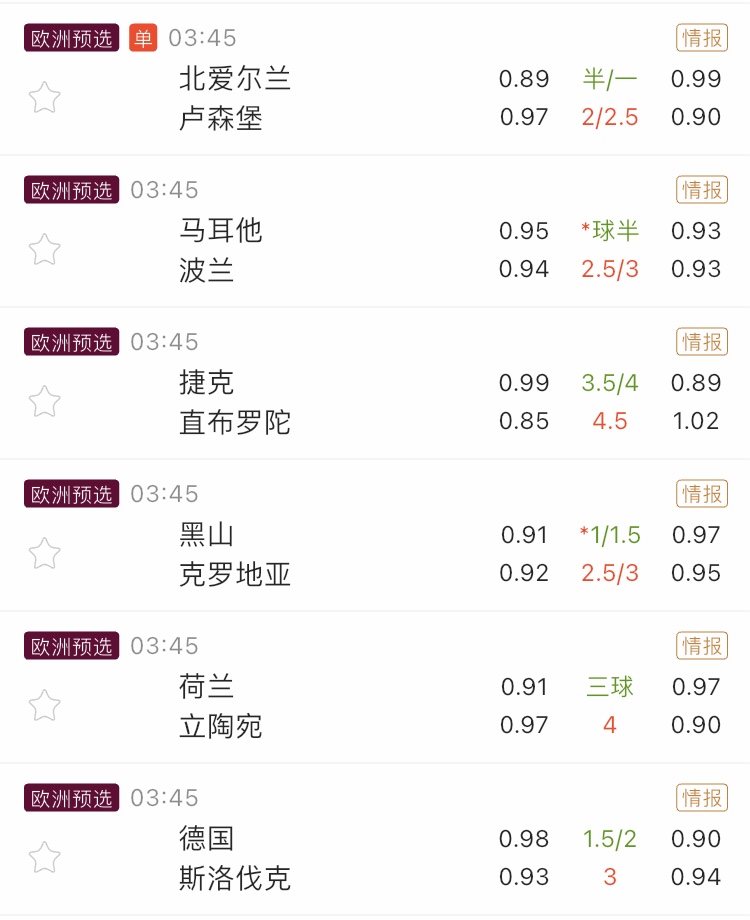
Task: View 情报 for 荷兰 vs 立陶宛
Action: (x=702, y=646)
